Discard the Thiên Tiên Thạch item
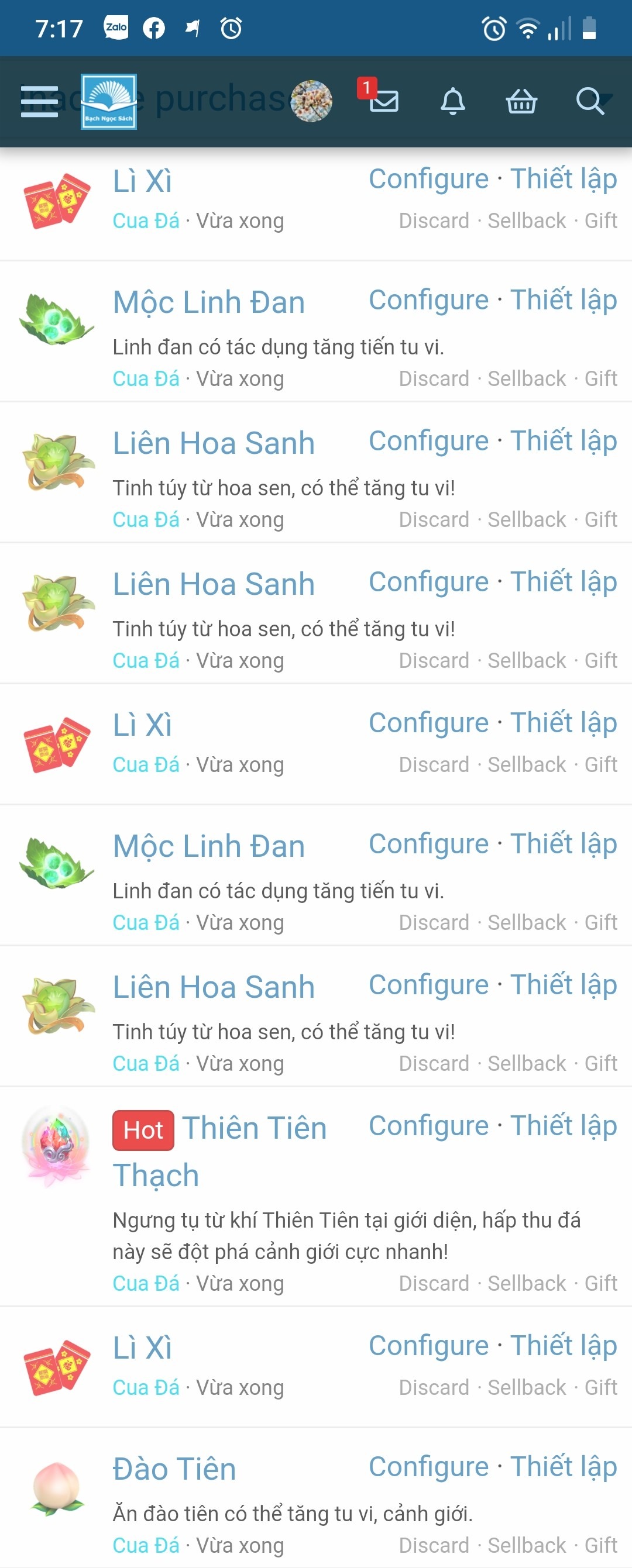This screenshot has width=632, height=1568. pyautogui.click(x=434, y=1283)
